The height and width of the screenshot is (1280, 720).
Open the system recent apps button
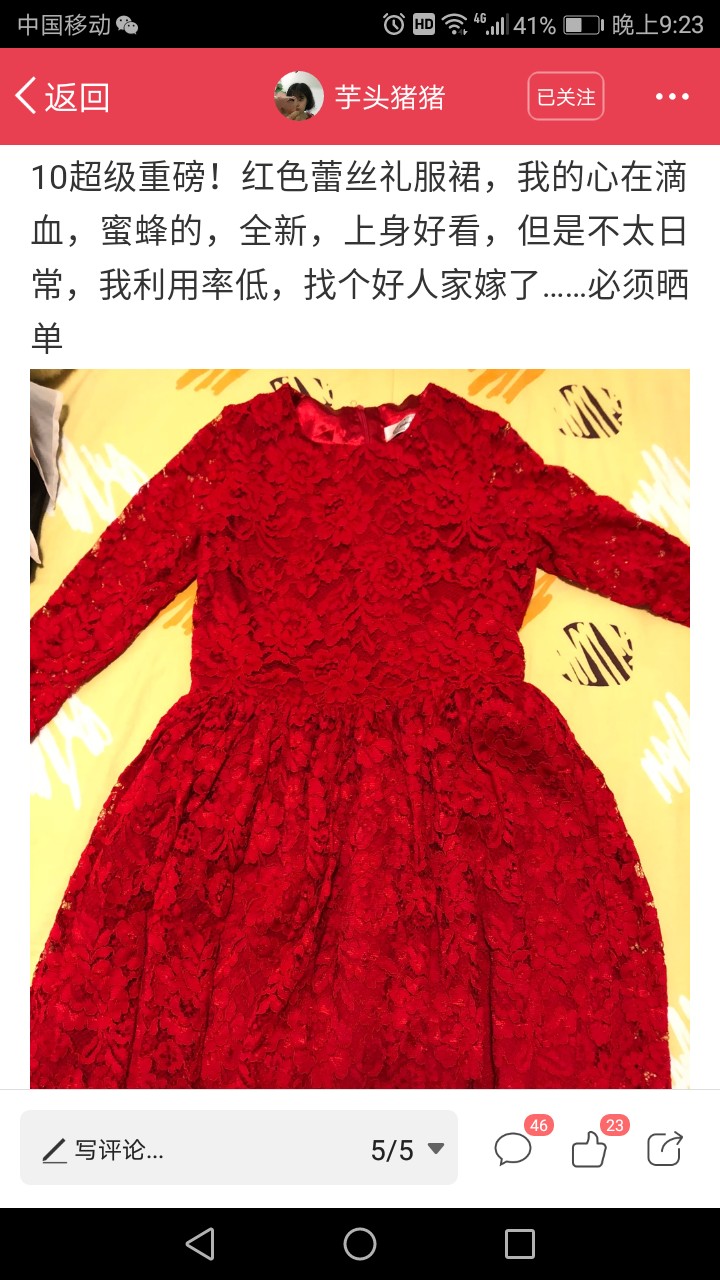pos(520,1244)
